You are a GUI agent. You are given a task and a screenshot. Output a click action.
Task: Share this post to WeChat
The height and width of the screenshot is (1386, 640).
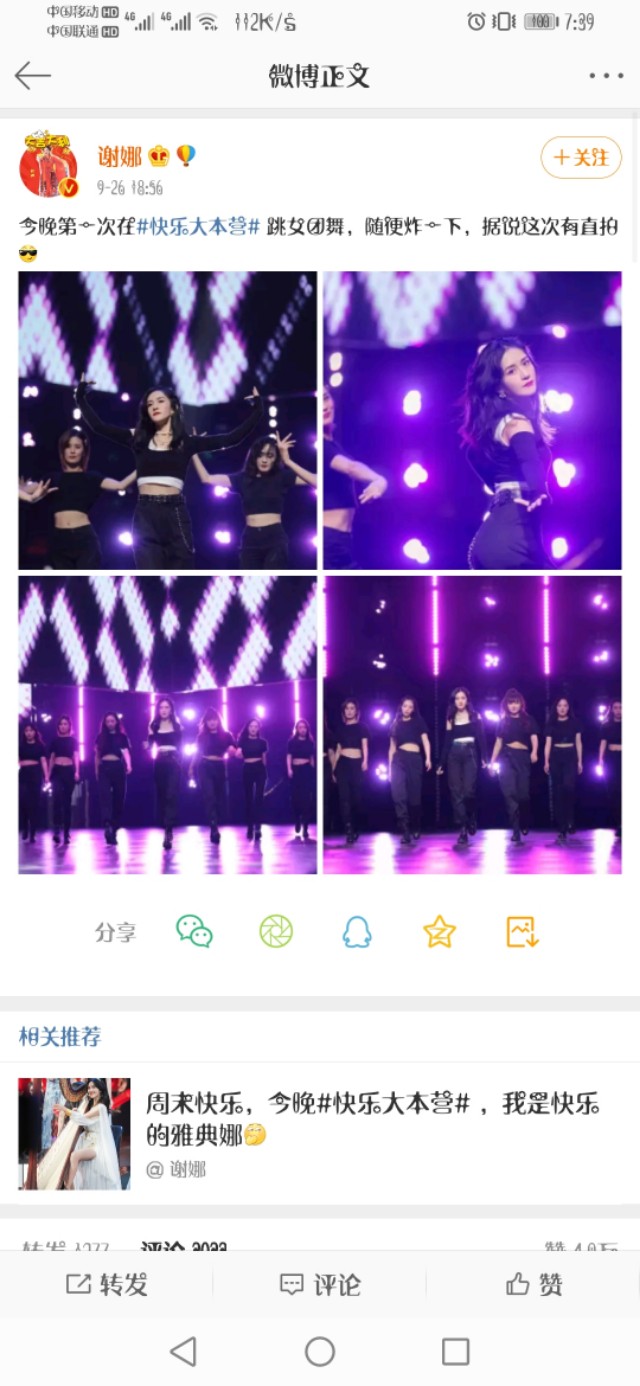pos(194,931)
